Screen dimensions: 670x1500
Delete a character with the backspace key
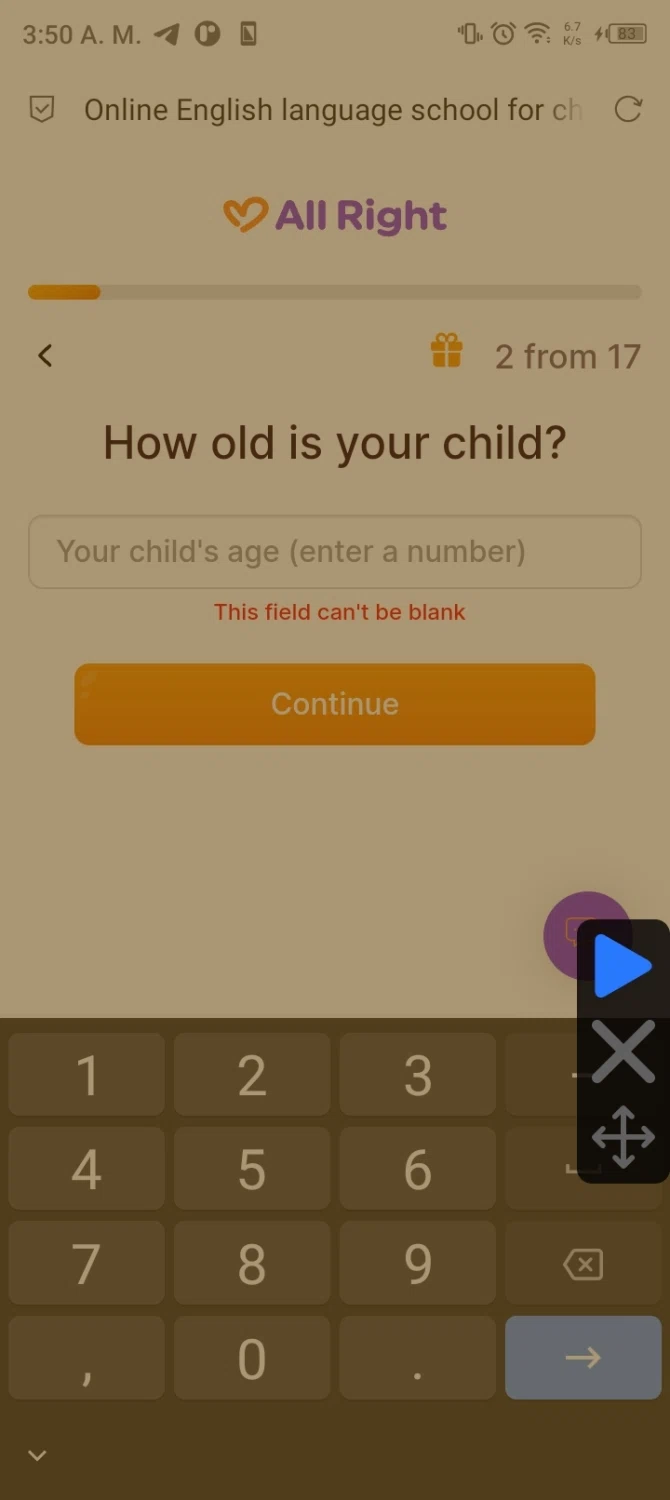point(582,1264)
